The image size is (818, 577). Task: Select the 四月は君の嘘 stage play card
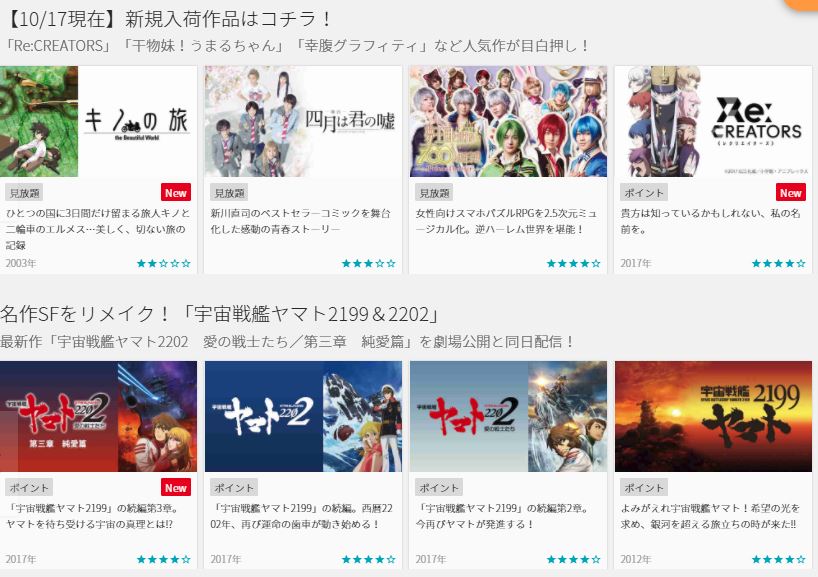click(303, 122)
